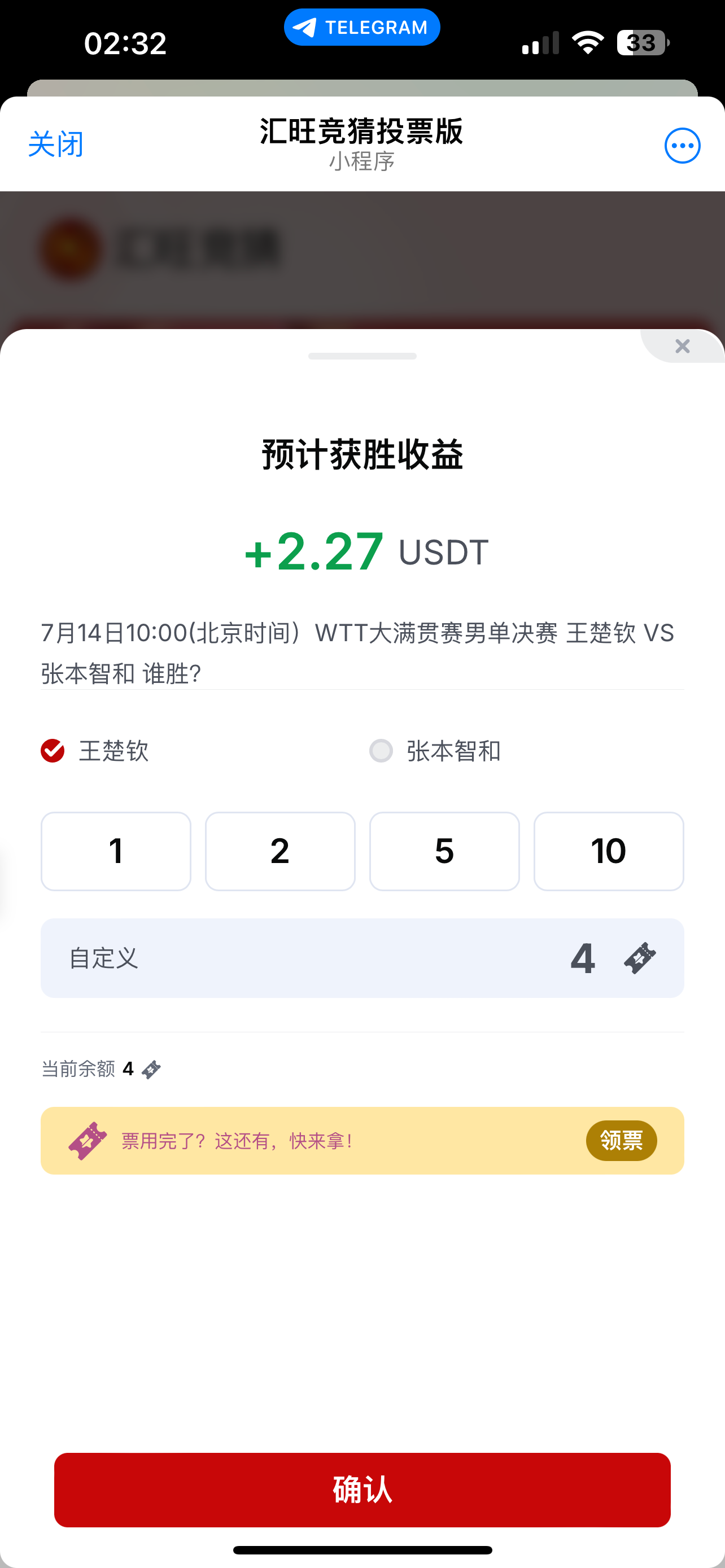Open the three-dot more options menu
The image size is (725, 1568).
point(682,146)
